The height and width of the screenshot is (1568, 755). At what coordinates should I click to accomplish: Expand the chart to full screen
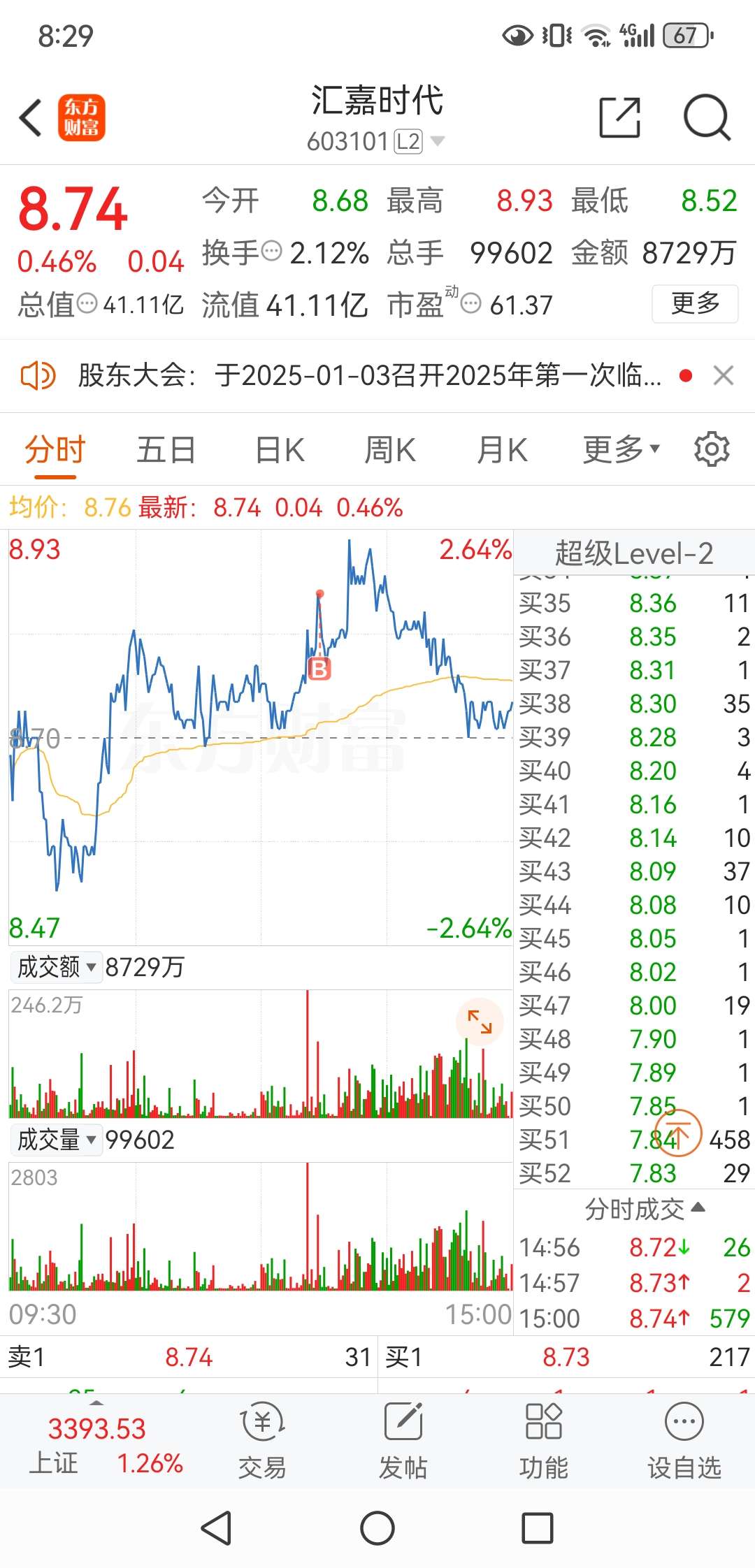[x=480, y=1022]
